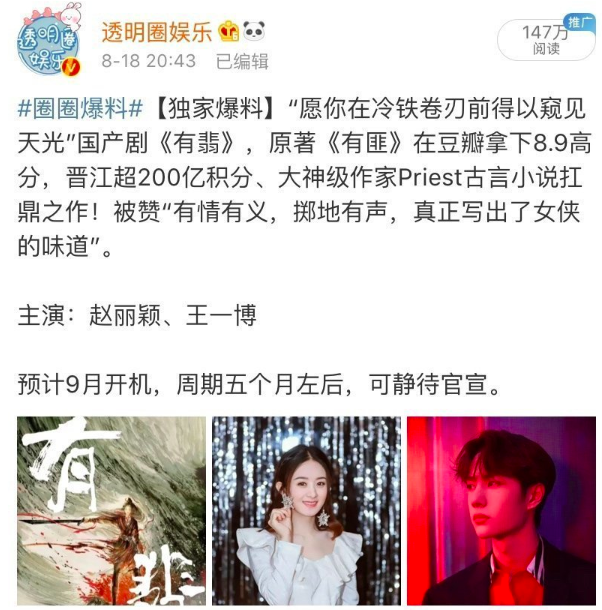Open the photo of woman in white dress
Image resolution: width=602 pixels, height=610 pixels.
point(306,510)
